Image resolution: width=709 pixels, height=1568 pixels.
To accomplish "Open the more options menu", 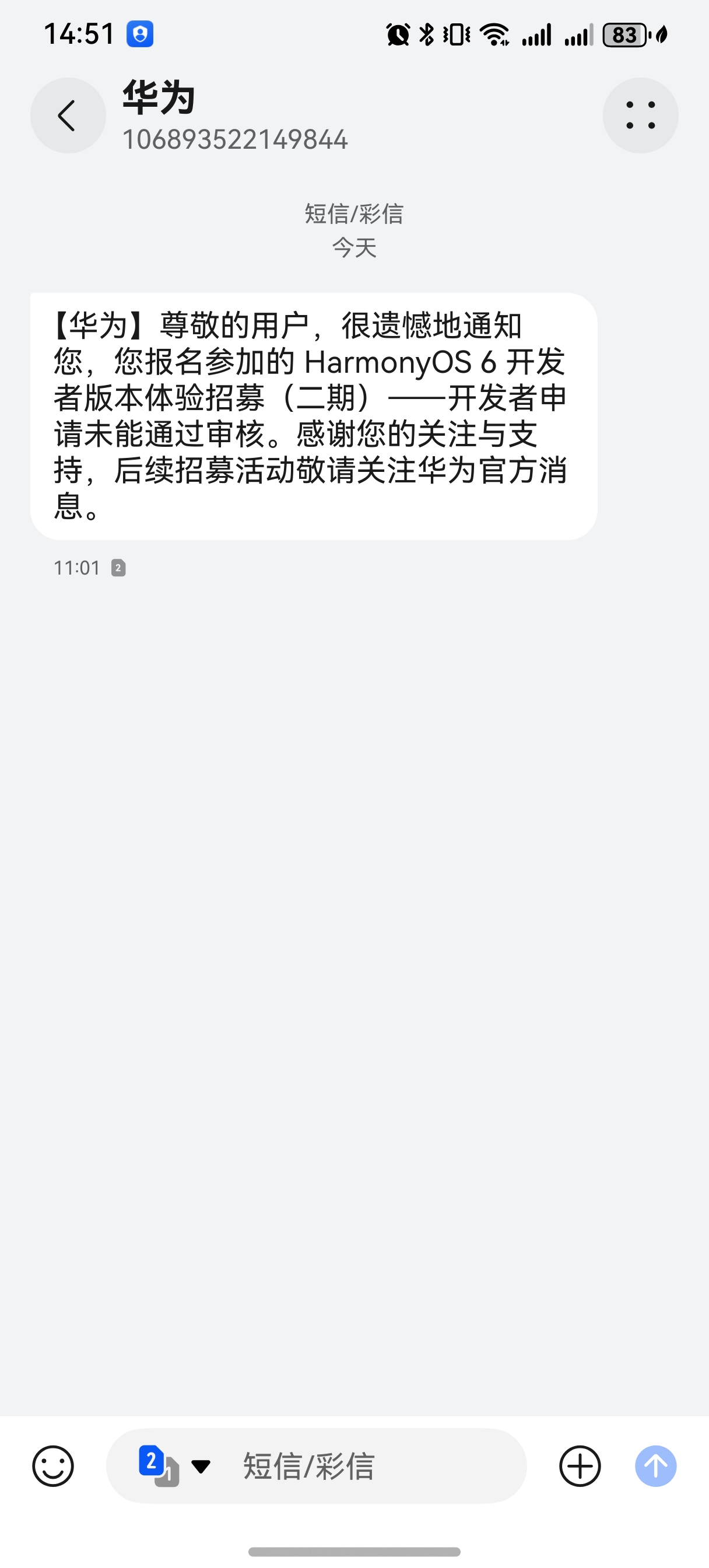I will tap(640, 116).
